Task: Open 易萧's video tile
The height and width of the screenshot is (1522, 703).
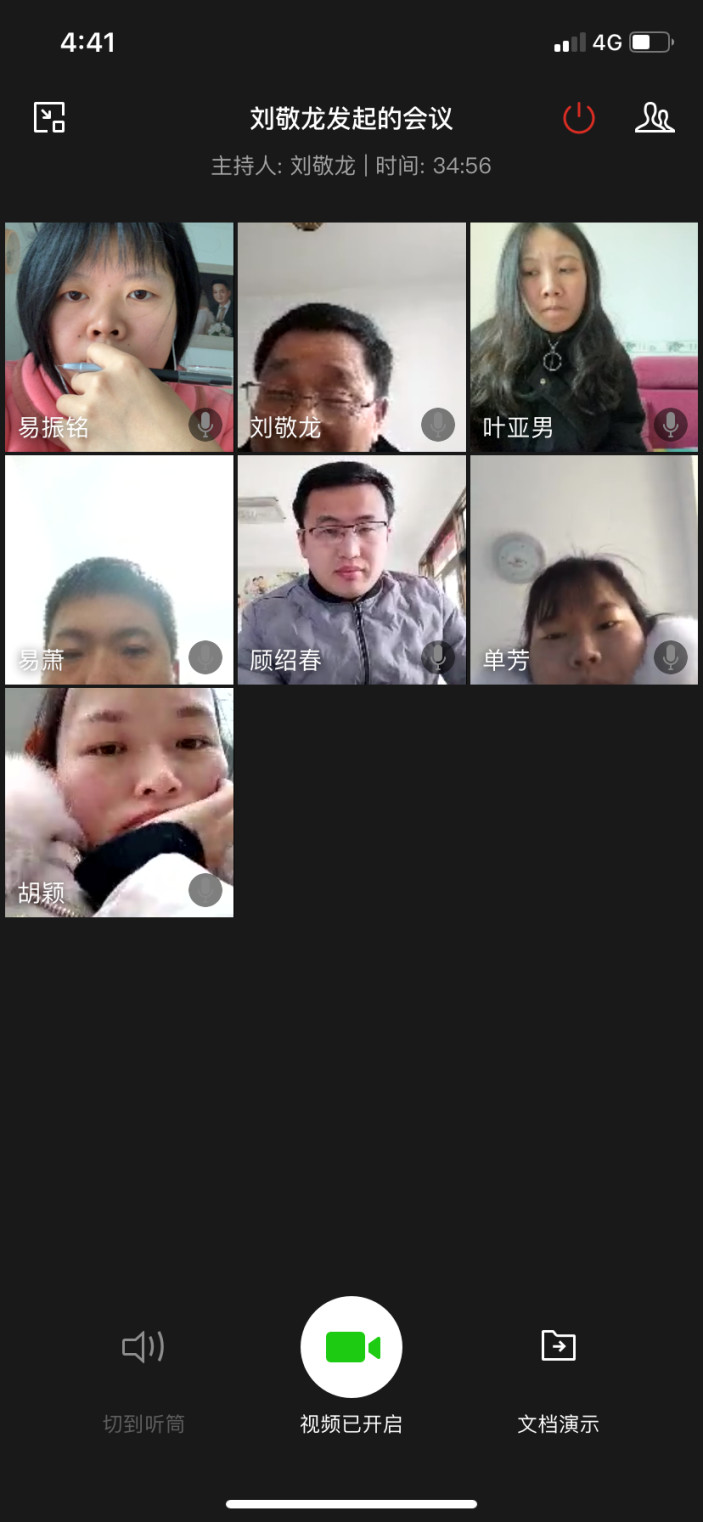Action: 119,570
